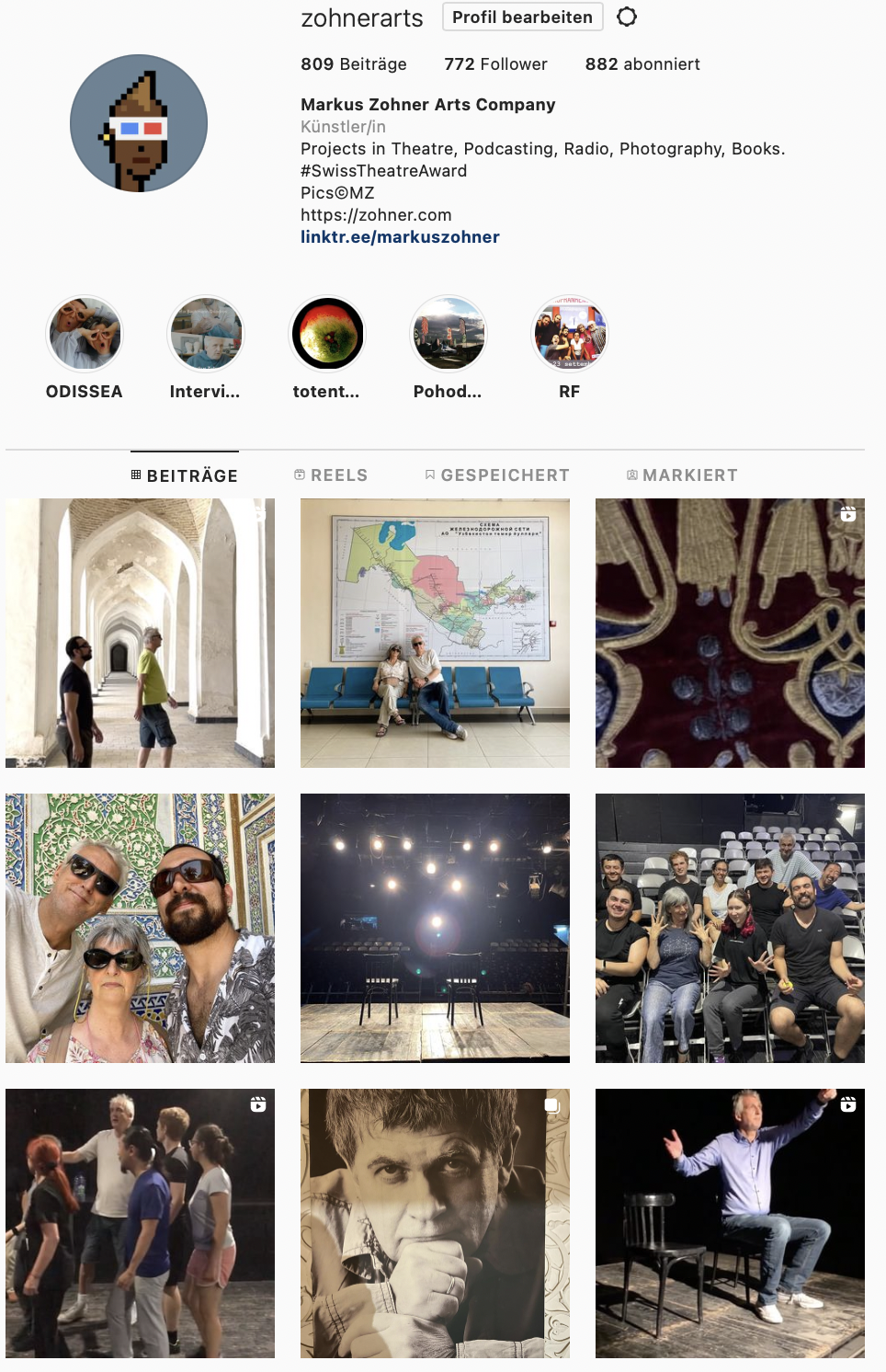The width and height of the screenshot is (886, 1372).
Task: Open the Pohod... story highlight
Action: click(449, 333)
